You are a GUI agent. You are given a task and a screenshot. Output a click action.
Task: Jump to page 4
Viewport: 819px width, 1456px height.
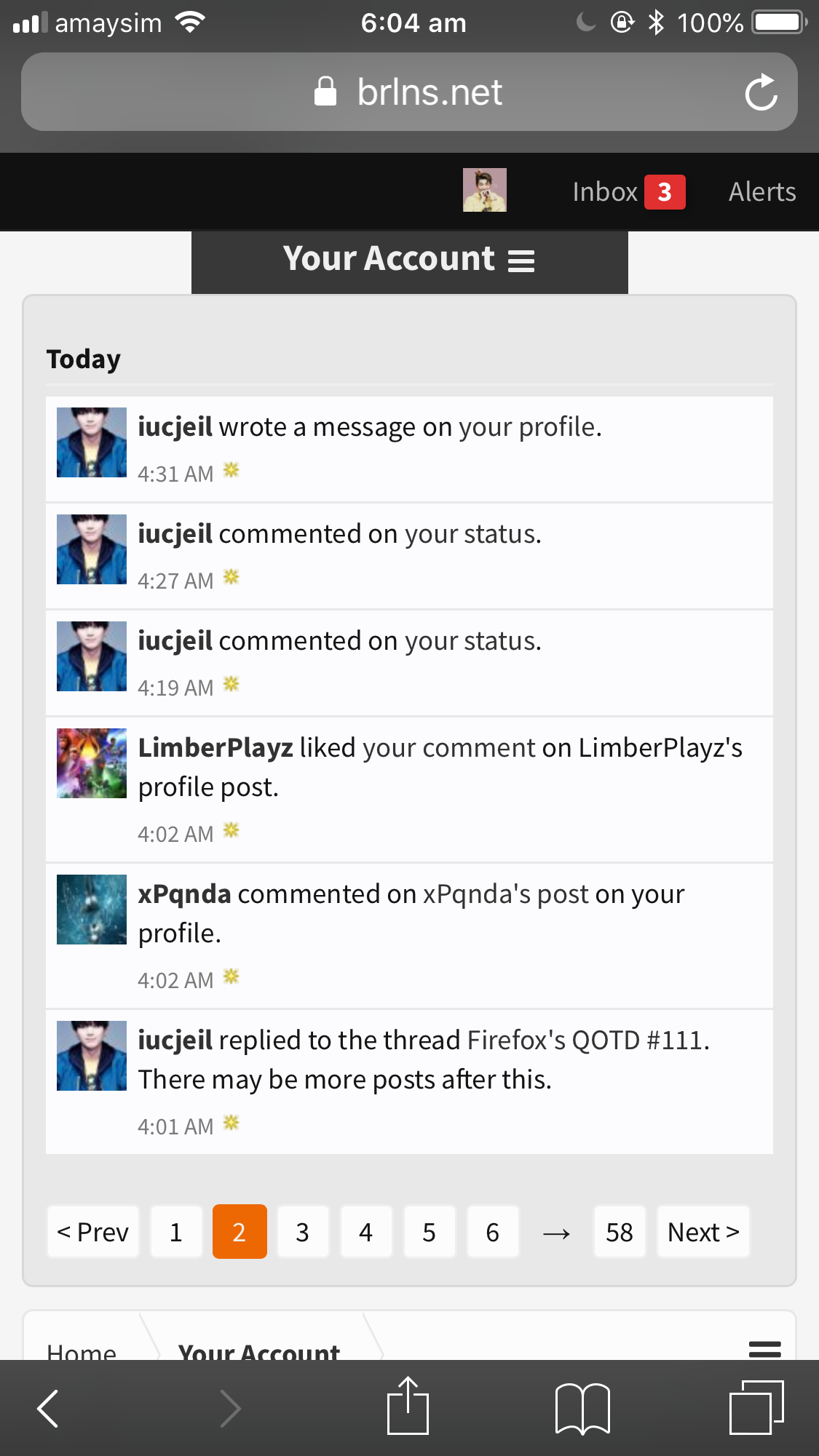[x=366, y=1232]
